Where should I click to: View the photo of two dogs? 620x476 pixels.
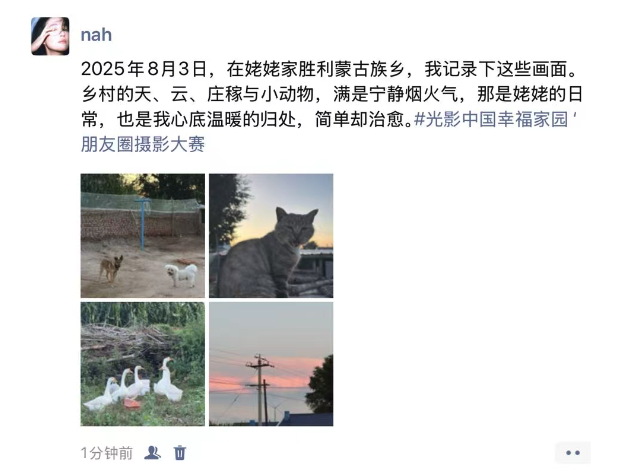tap(142, 236)
